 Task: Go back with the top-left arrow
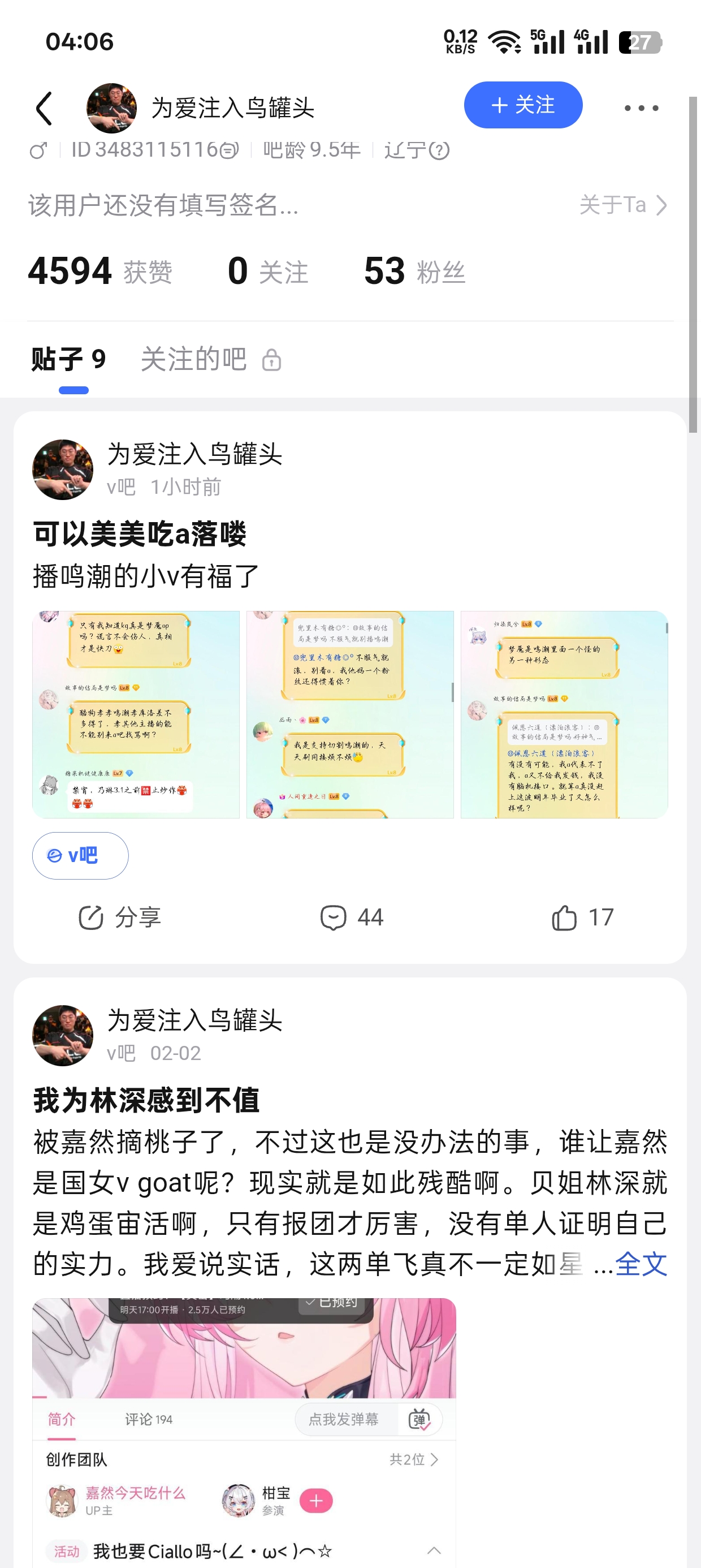[45, 109]
